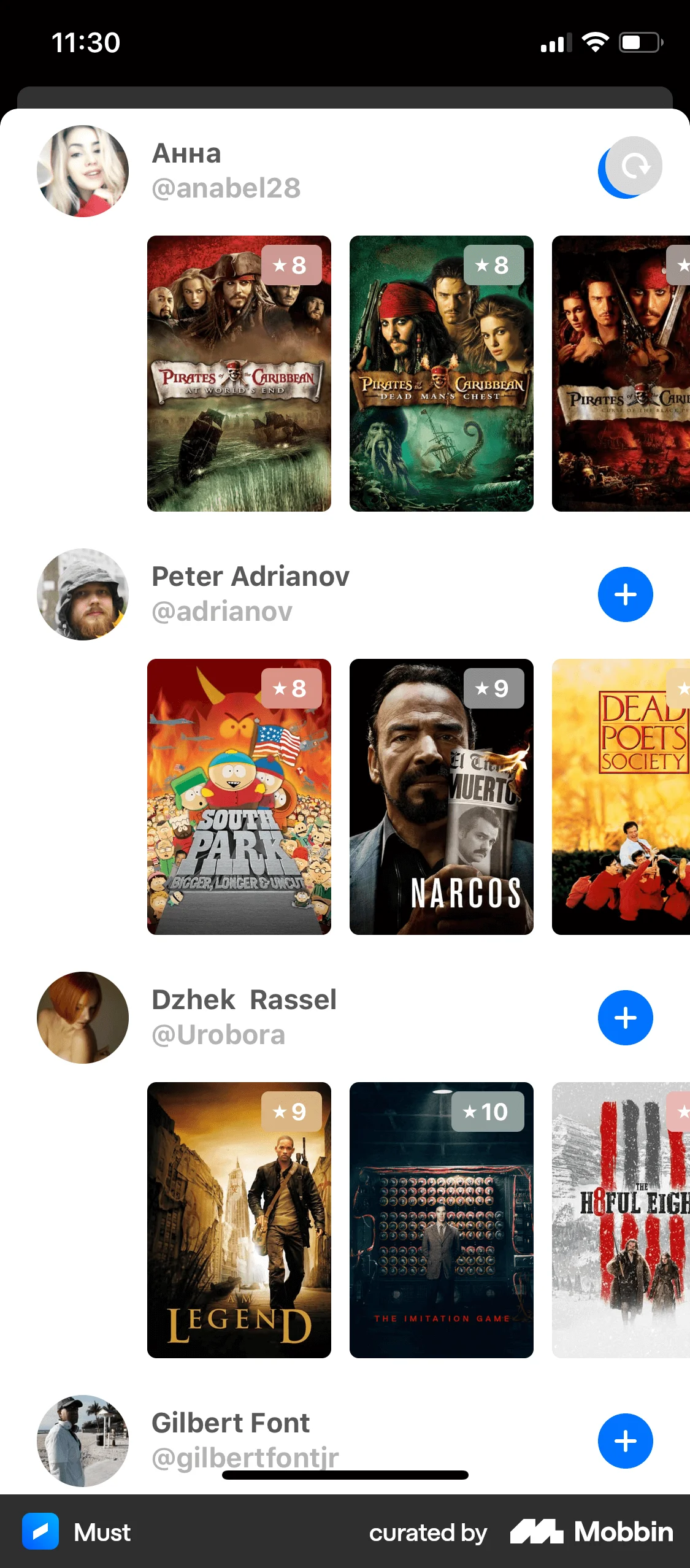Open Gilbert Font's profile name
The height and width of the screenshot is (1568, 690).
click(231, 1422)
